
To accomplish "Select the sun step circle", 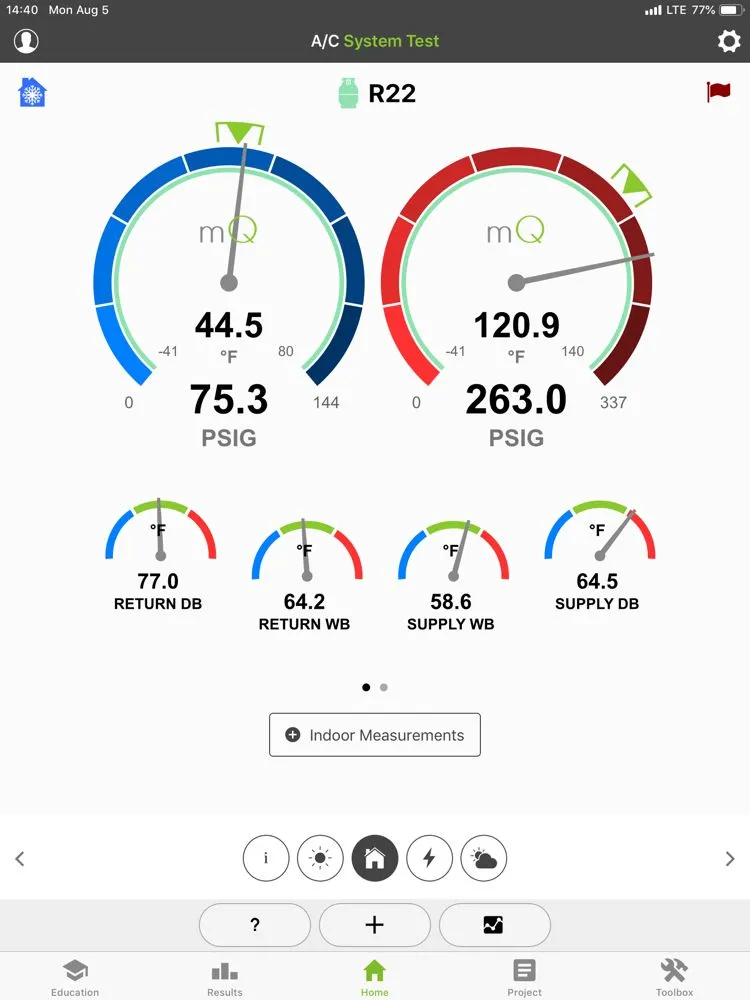I will [x=320, y=858].
